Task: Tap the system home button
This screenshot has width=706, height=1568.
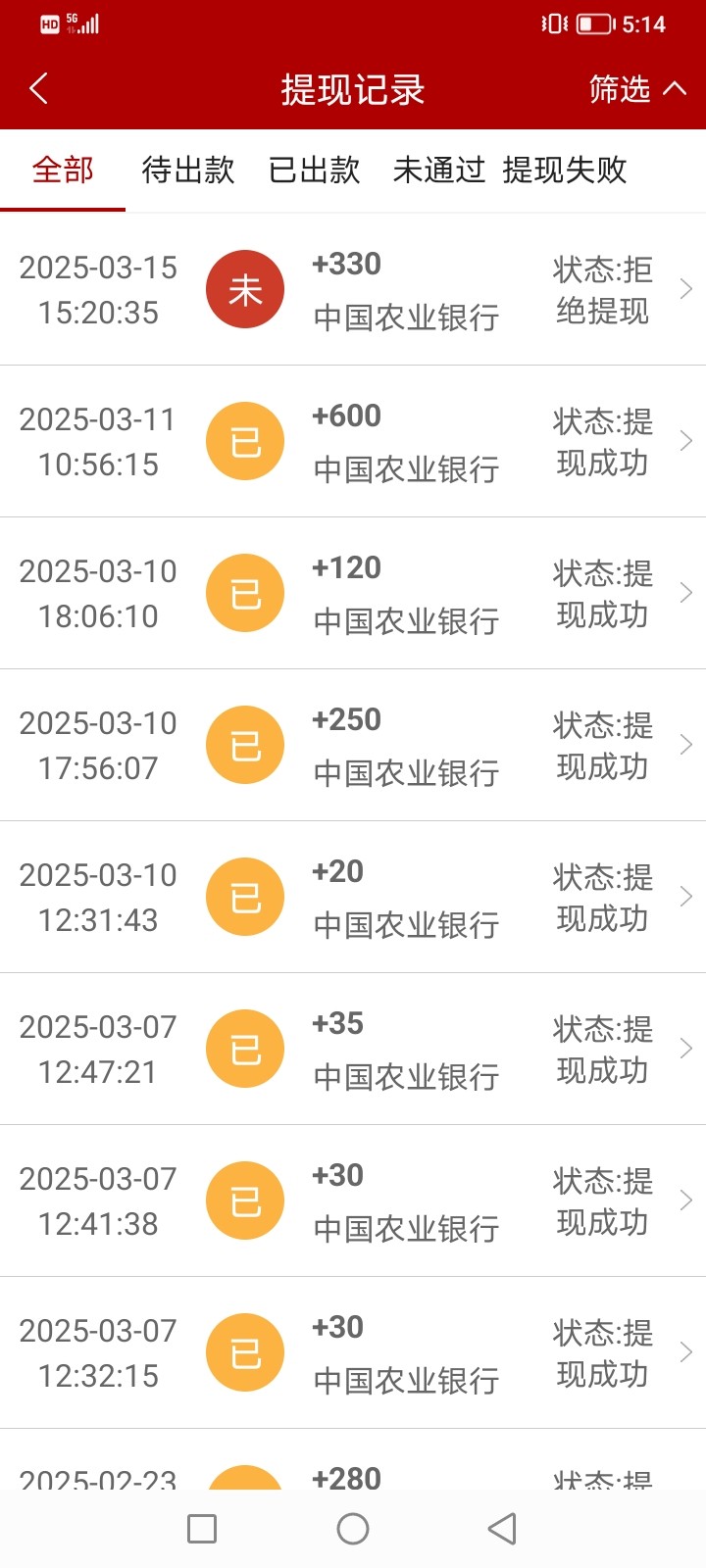Action: coord(353,1529)
